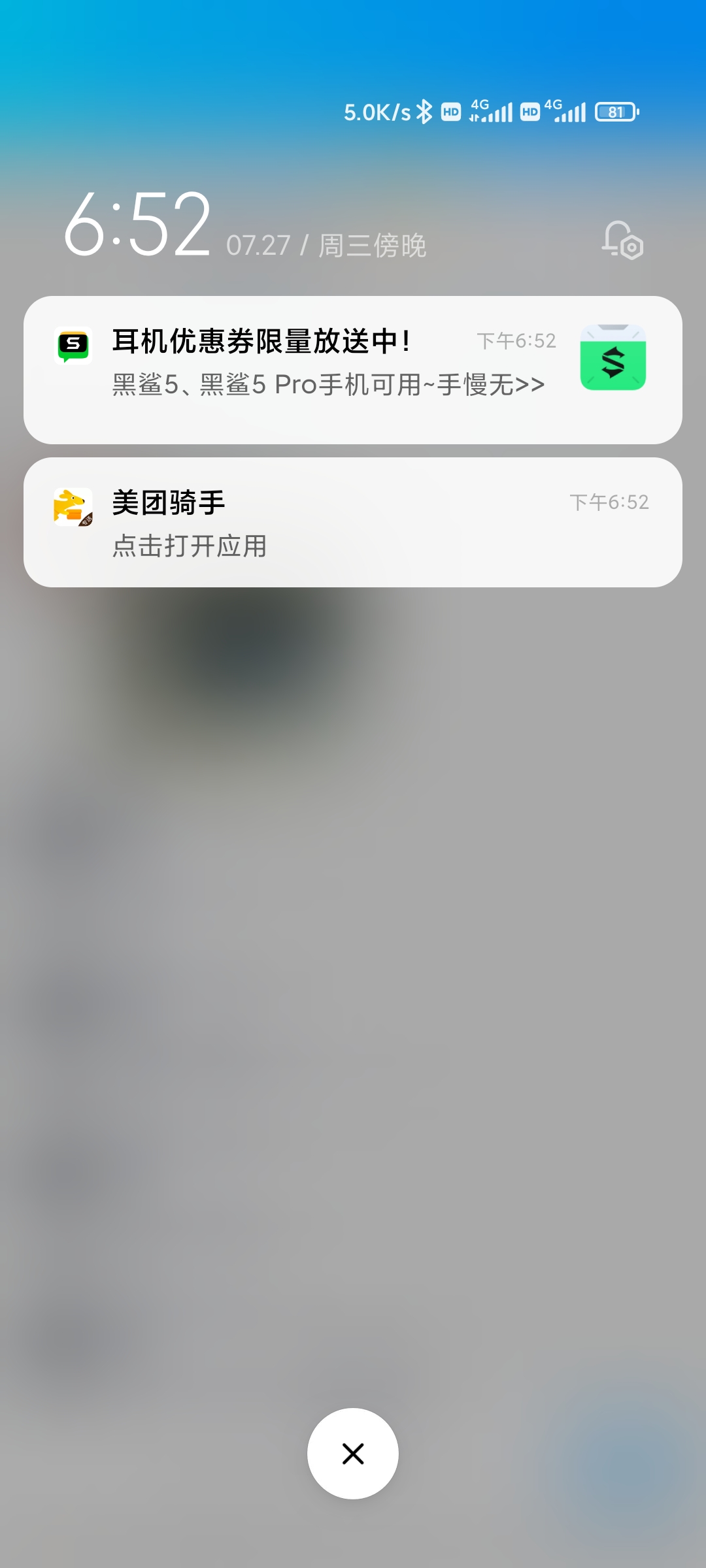Clear all notifications with X button
The image size is (706, 1568).
pos(353,1454)
